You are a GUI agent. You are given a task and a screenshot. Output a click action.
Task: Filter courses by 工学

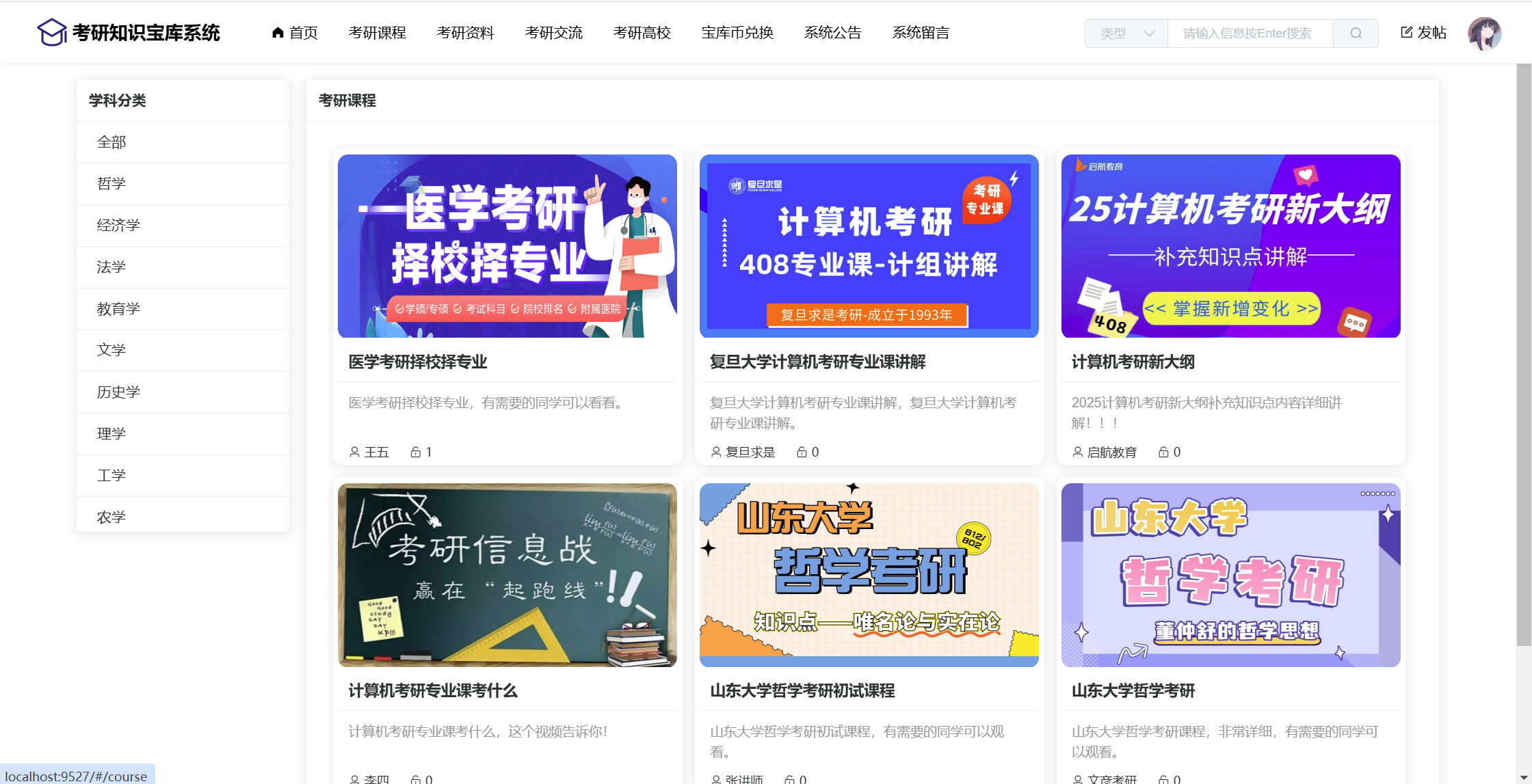coord(111,475)
